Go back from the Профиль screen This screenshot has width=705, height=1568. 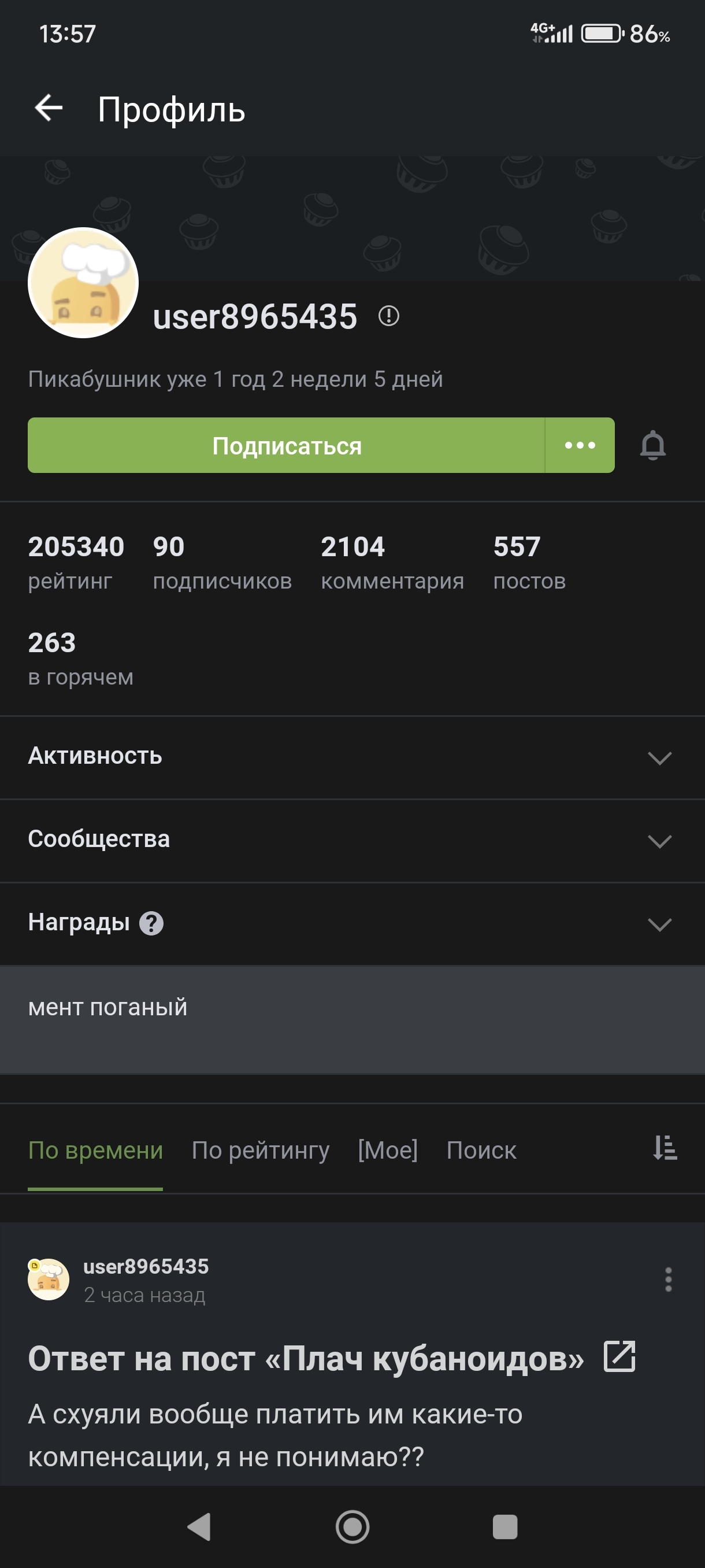(49, 108)
